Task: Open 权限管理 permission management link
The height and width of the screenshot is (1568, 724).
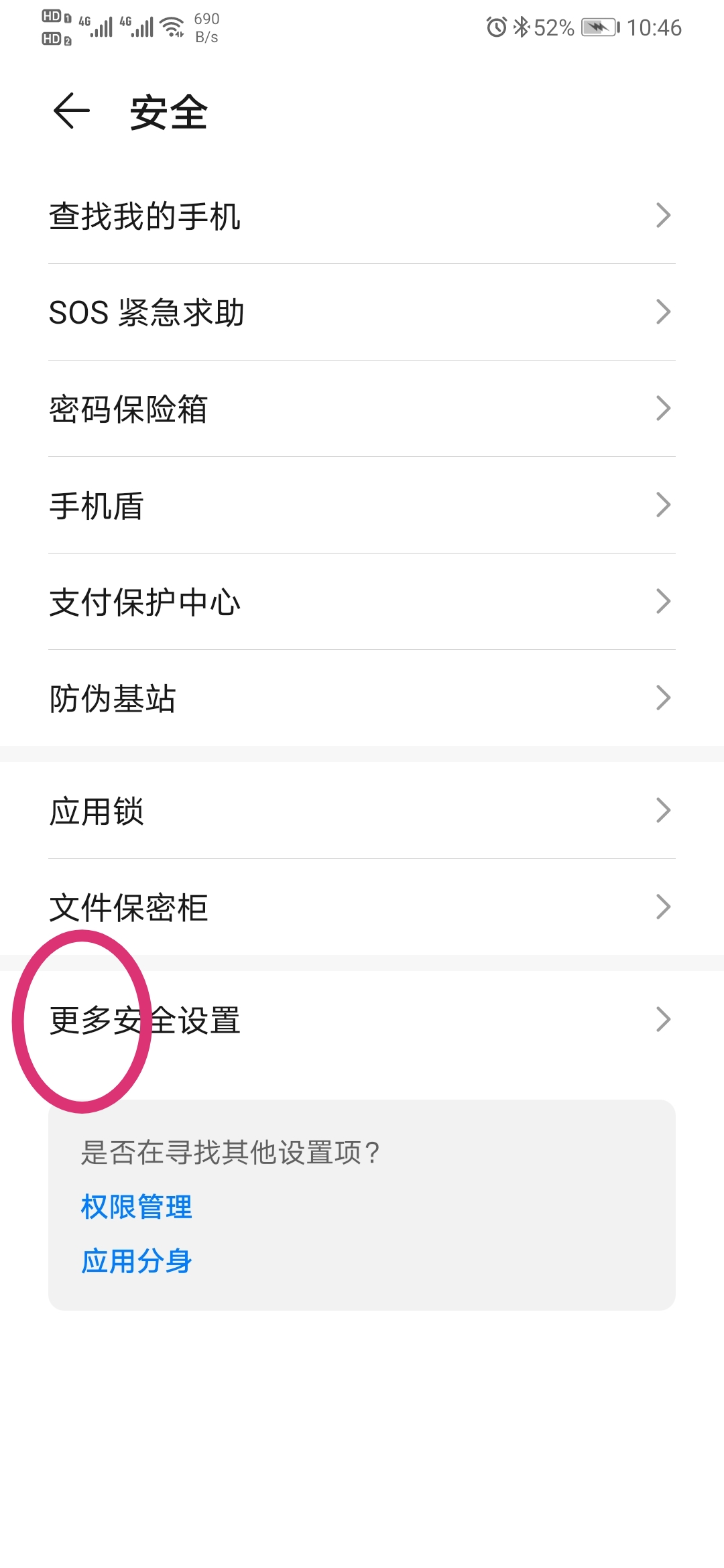Action: [135, 1207]
